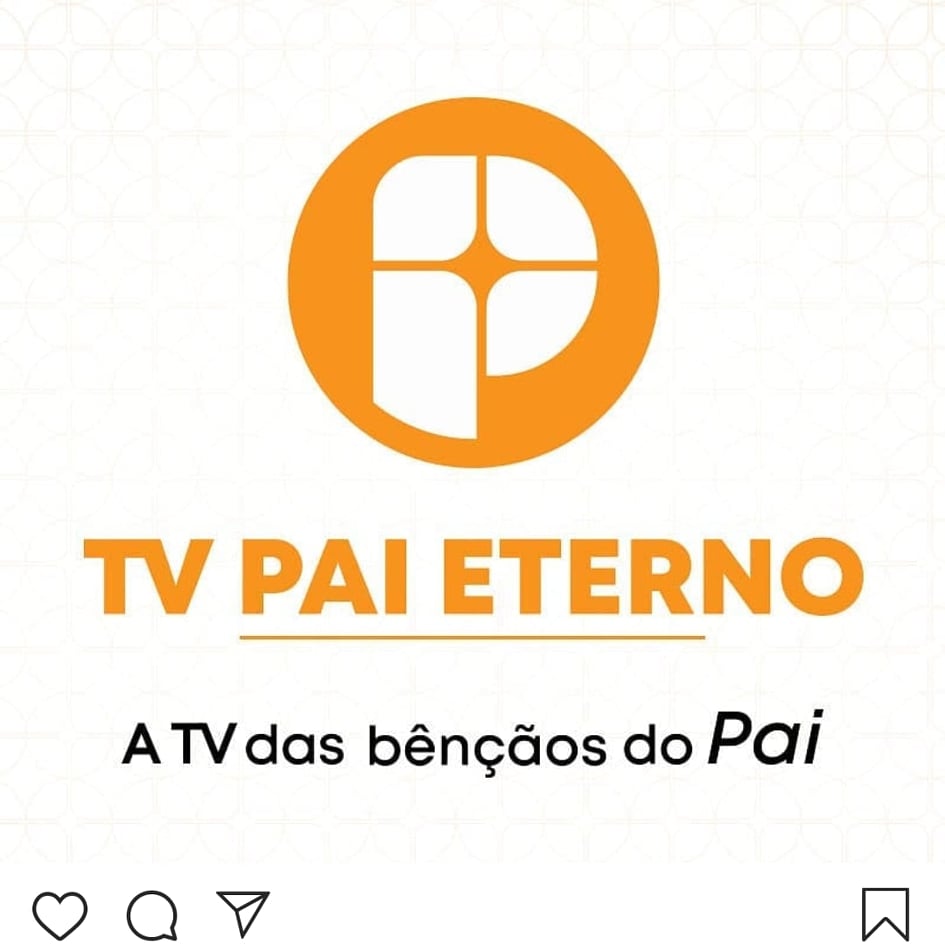Save this post with the bookmark icon
This screenshot has width=945, height=945.
(885, 914)
